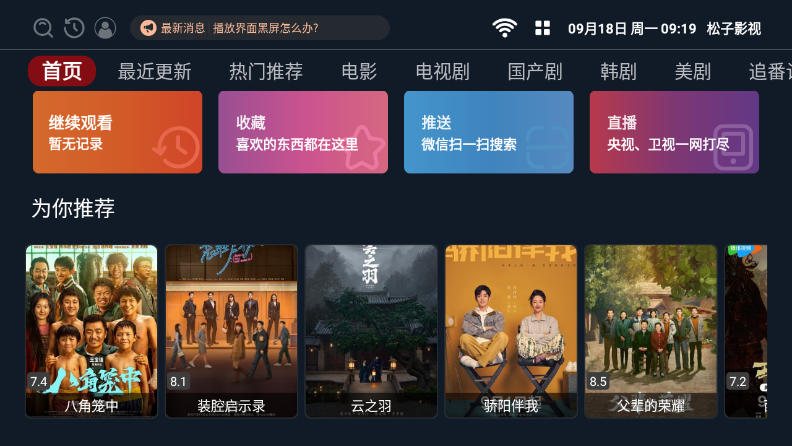Open the movie 八角笼中

[x=91, y=330]
